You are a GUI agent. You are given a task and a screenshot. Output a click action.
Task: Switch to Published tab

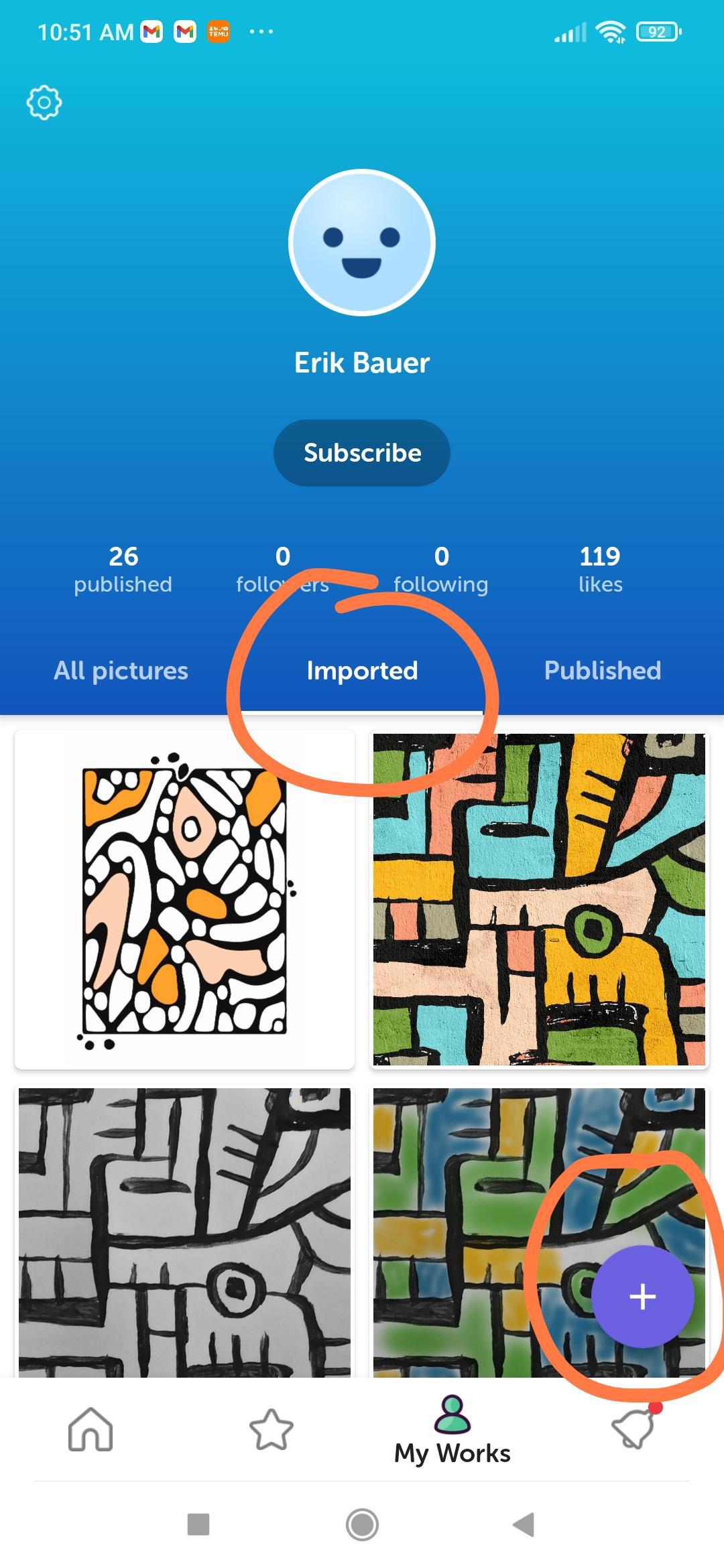[602, 671]
